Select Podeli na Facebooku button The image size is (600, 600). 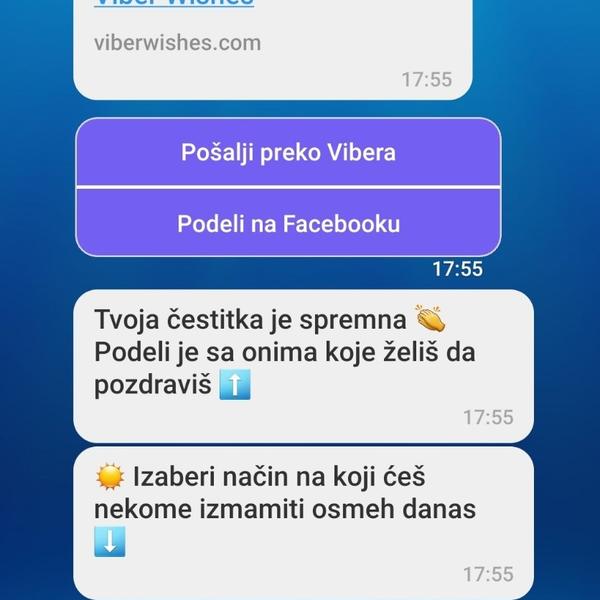(288, 223)
